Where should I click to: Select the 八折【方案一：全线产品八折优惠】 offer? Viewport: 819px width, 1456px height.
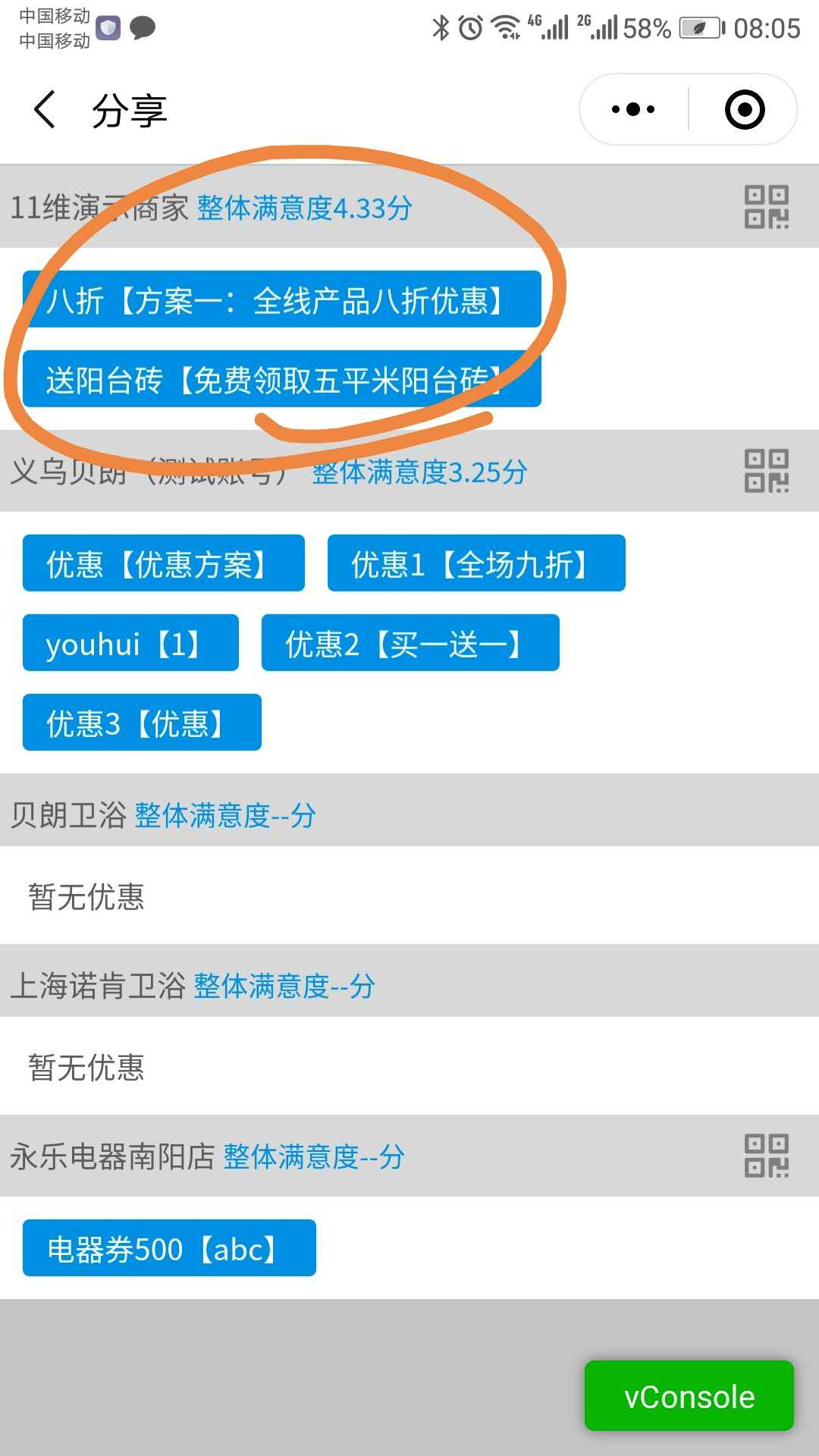click(x=281, y=300)
